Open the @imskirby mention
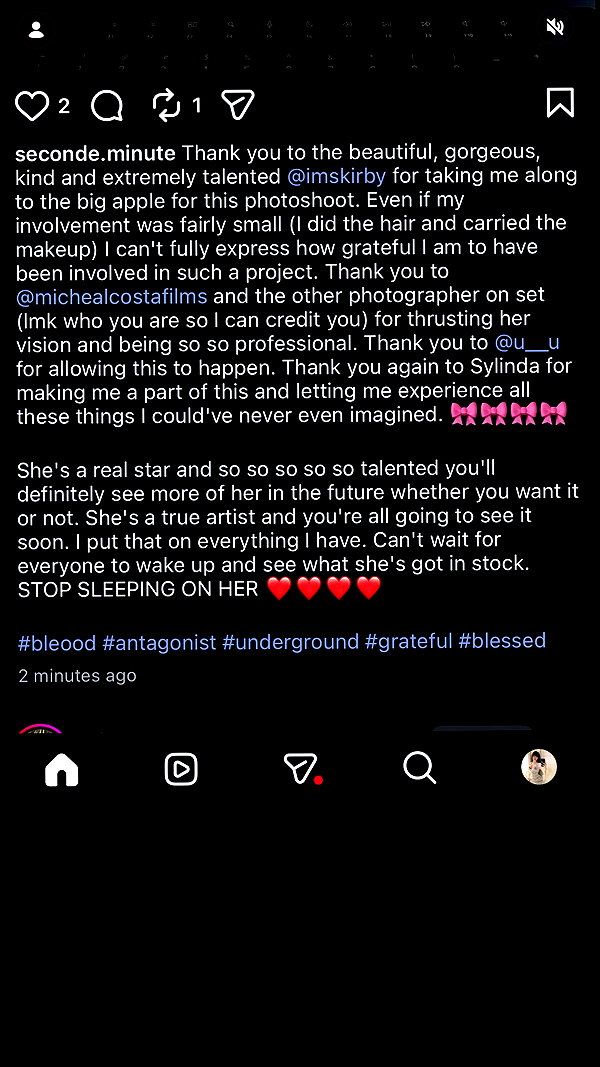The height and width of the screenshot is (1067, 600). click(x=337, y=176)
